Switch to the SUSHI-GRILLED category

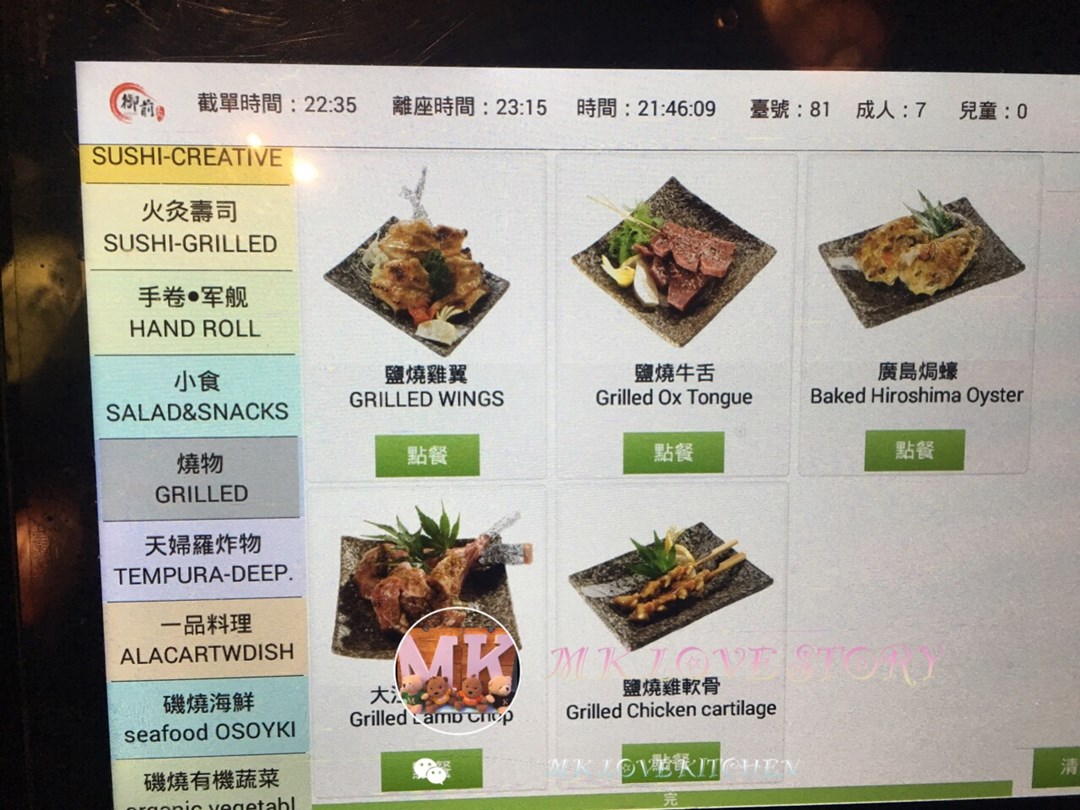point(190,227)
